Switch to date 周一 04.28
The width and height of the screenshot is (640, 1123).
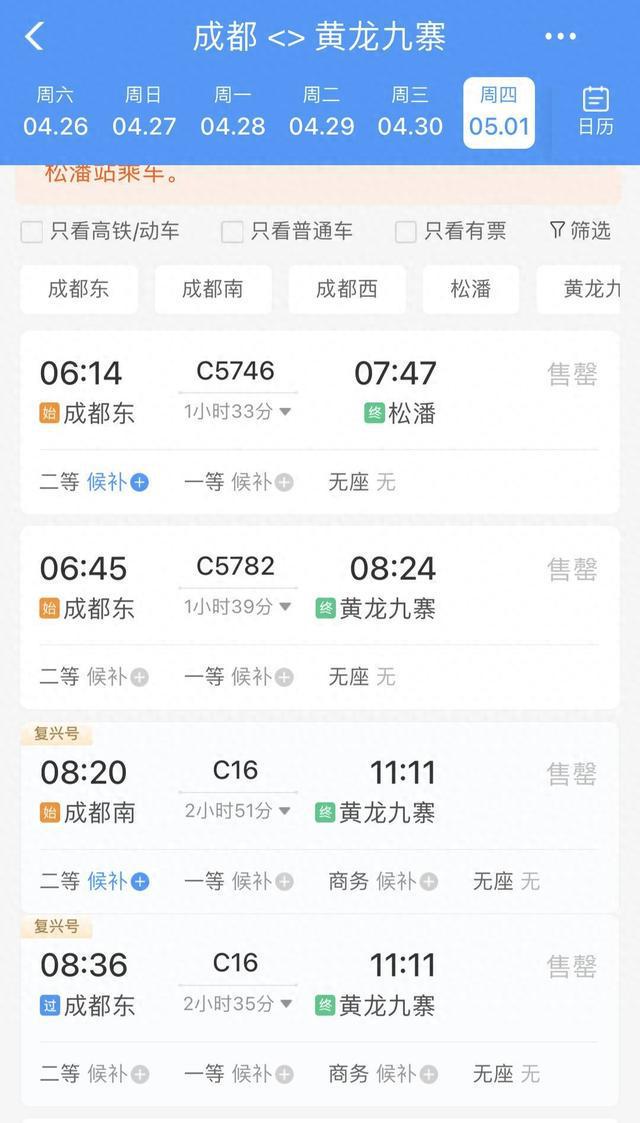click(233, 112)
